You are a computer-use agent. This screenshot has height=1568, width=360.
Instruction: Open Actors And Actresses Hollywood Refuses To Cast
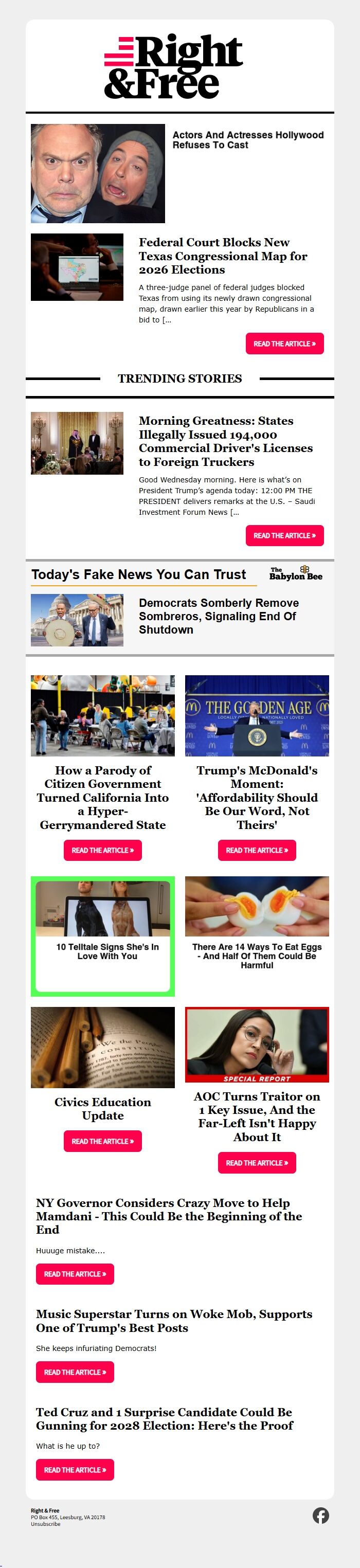click(x=247, y=140)
